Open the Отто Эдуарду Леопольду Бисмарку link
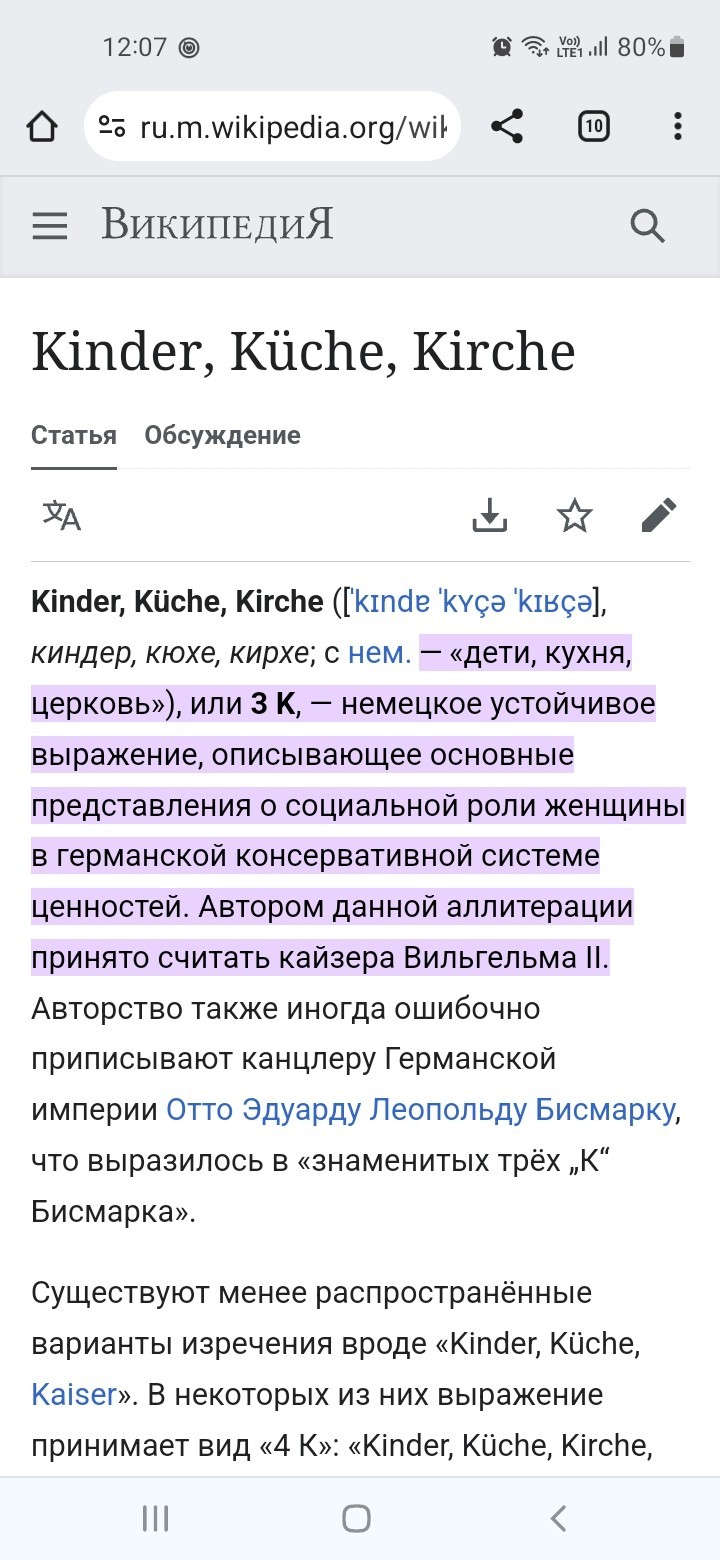720x1560 pixels. point(421,1110)
